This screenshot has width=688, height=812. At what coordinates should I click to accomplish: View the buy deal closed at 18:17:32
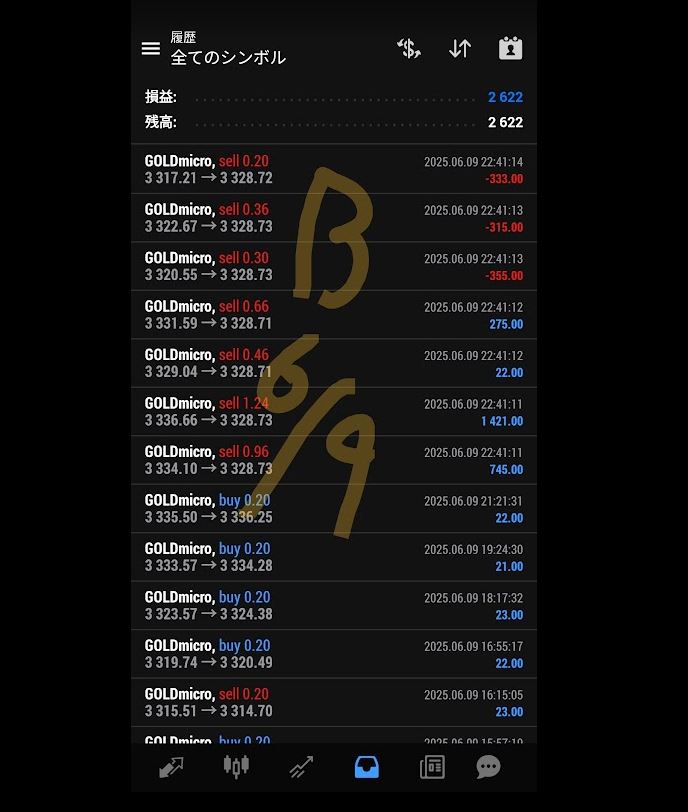[333, 605]
